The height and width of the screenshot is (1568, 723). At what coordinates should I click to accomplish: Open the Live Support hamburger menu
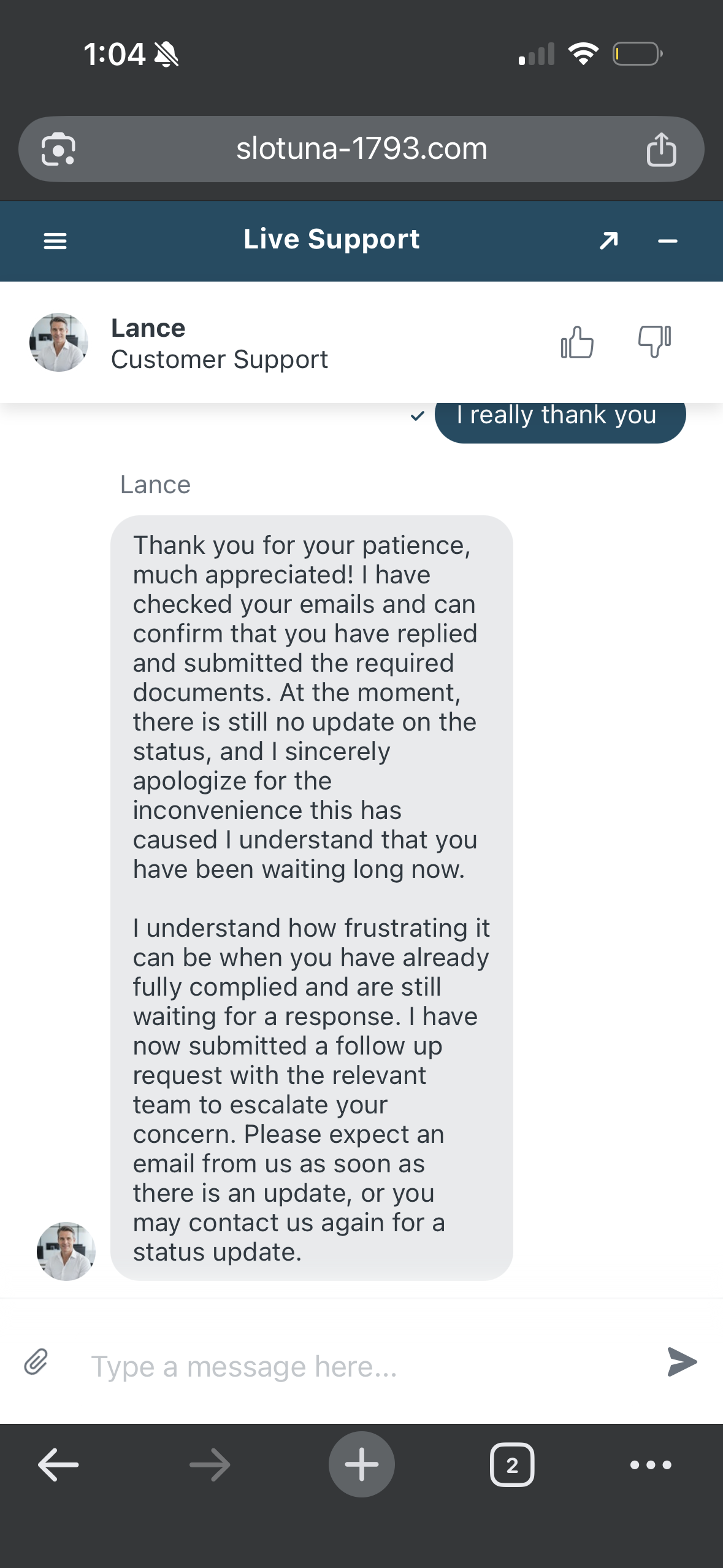(55, 241)
